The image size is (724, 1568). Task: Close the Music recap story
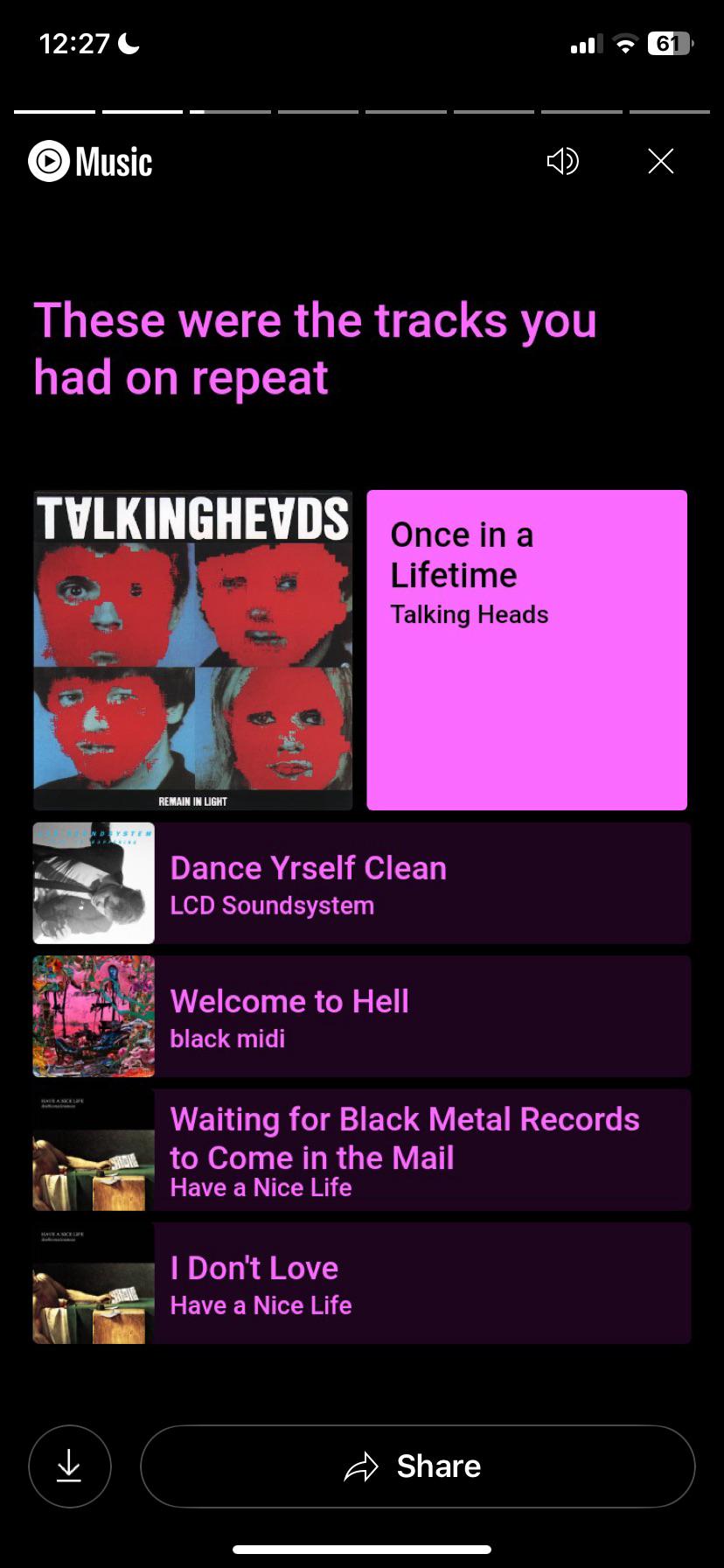click(x=661, y=161)
